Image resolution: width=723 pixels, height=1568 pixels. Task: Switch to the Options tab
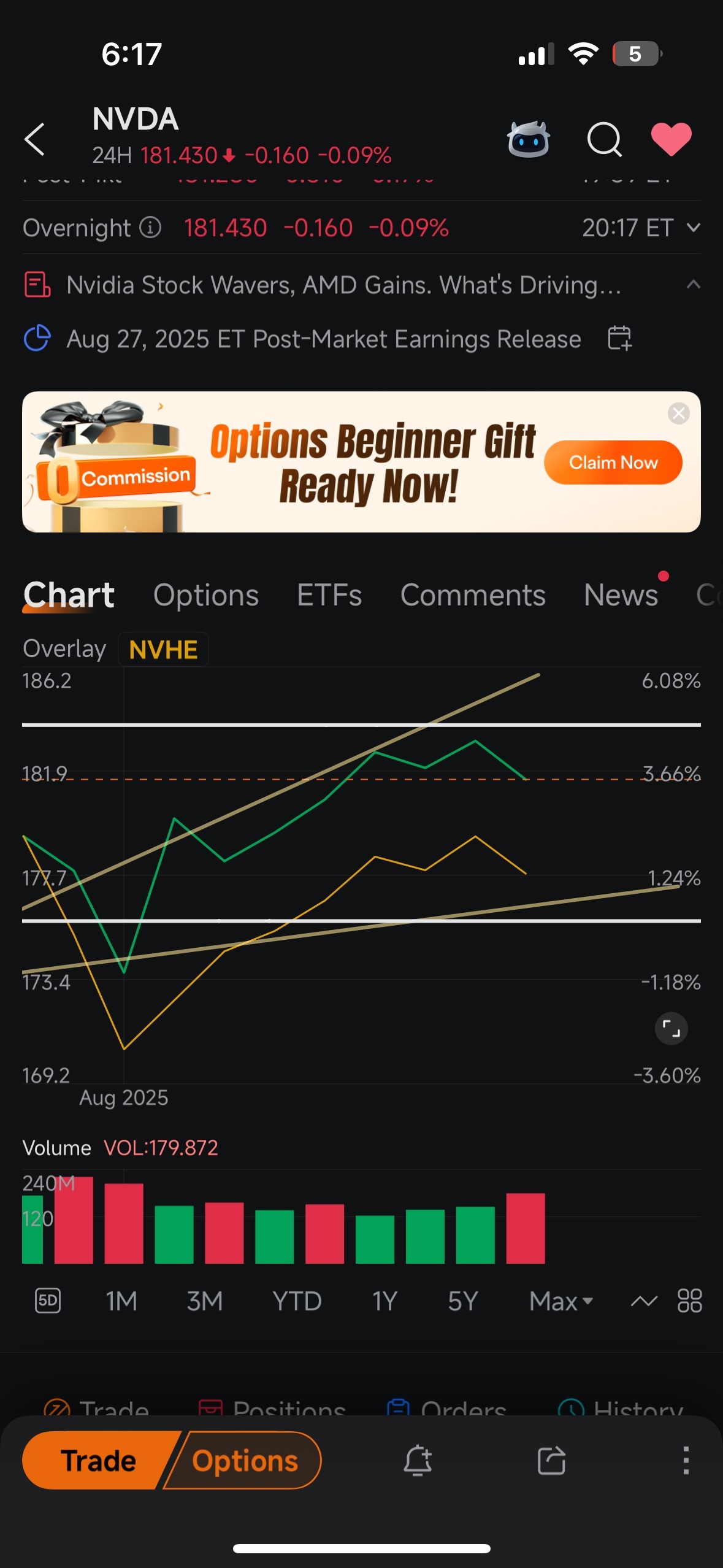(206, 596)
